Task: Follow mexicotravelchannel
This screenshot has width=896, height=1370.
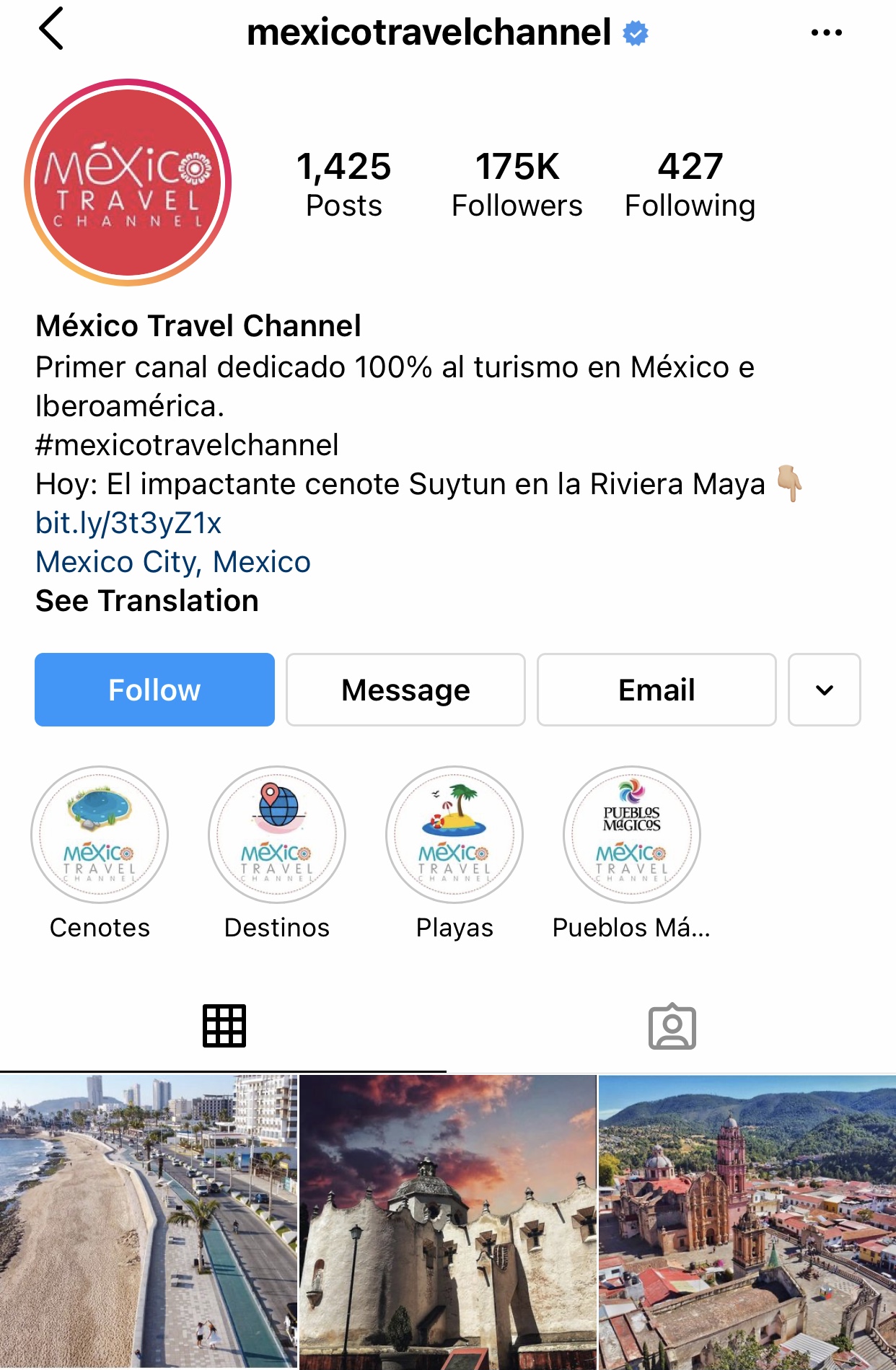Action: 154,690
